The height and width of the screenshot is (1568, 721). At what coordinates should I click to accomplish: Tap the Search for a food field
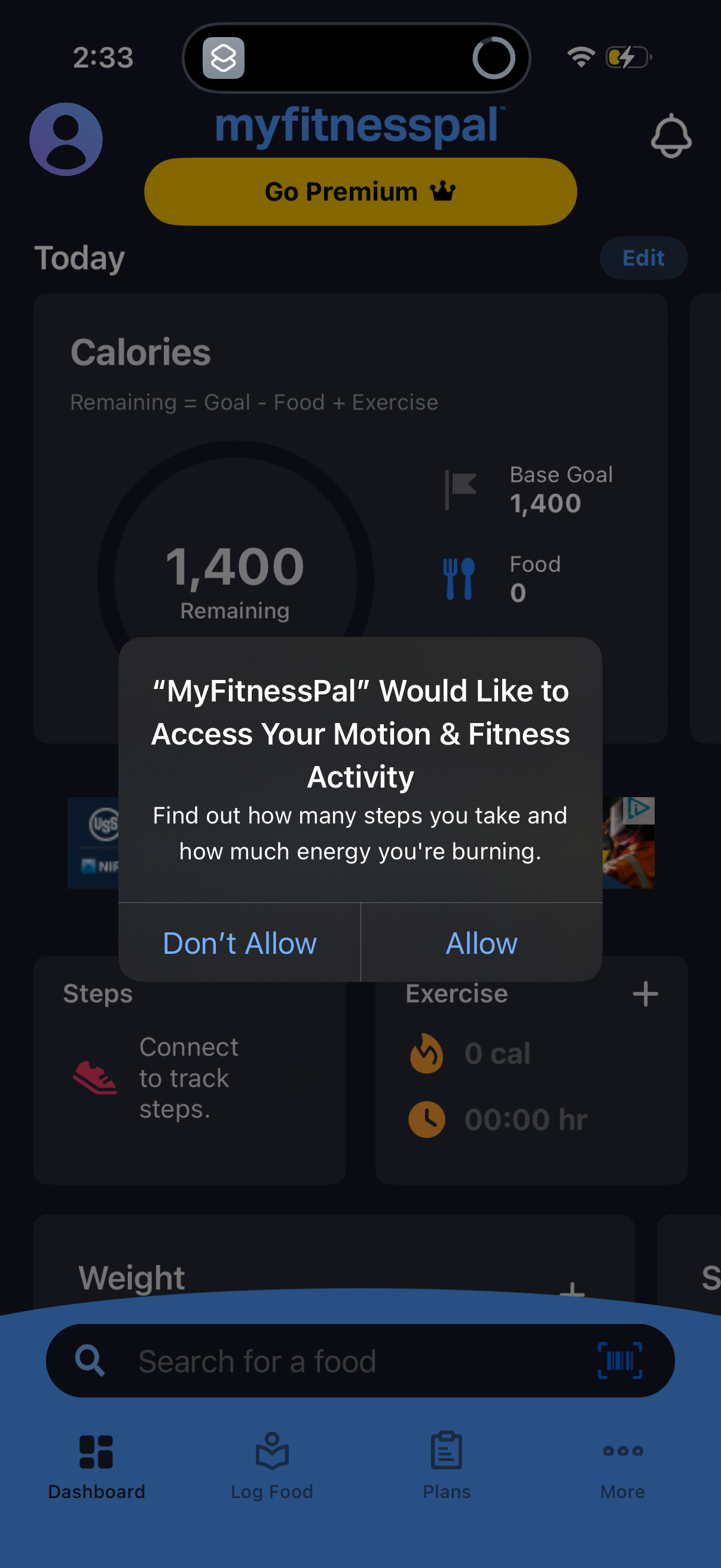tap(304, 1361)
